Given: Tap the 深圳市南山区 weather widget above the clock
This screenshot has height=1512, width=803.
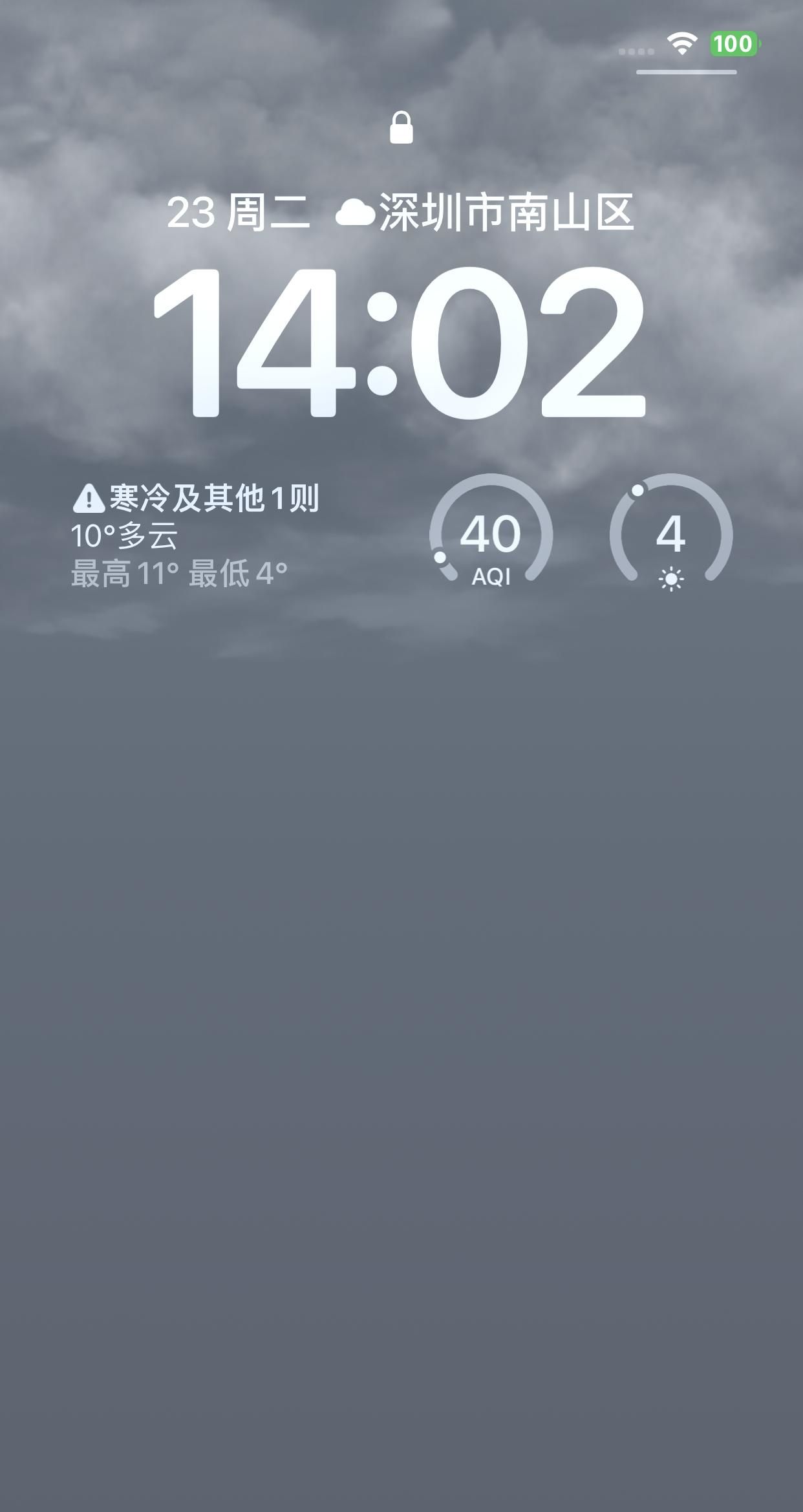Looking at the screenshot, I should (485, 213).
